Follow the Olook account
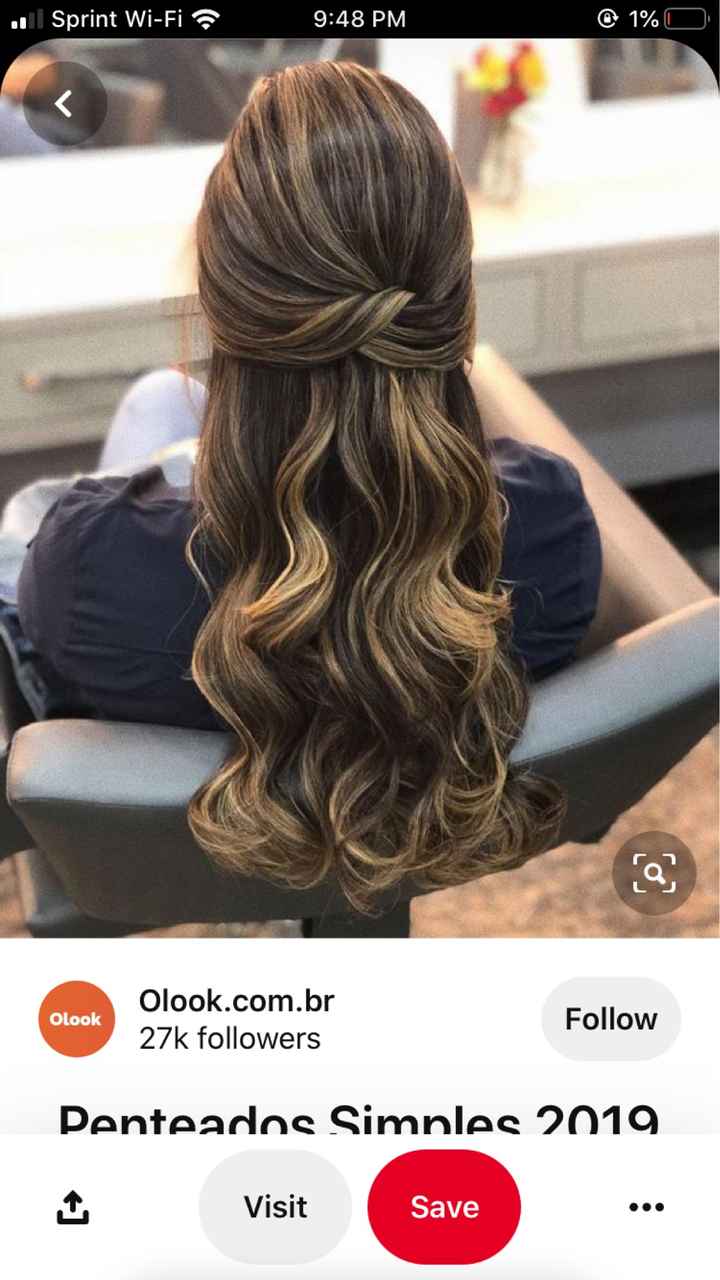720x1280 pixels. pyautogui.click(x=611, y=1018)
